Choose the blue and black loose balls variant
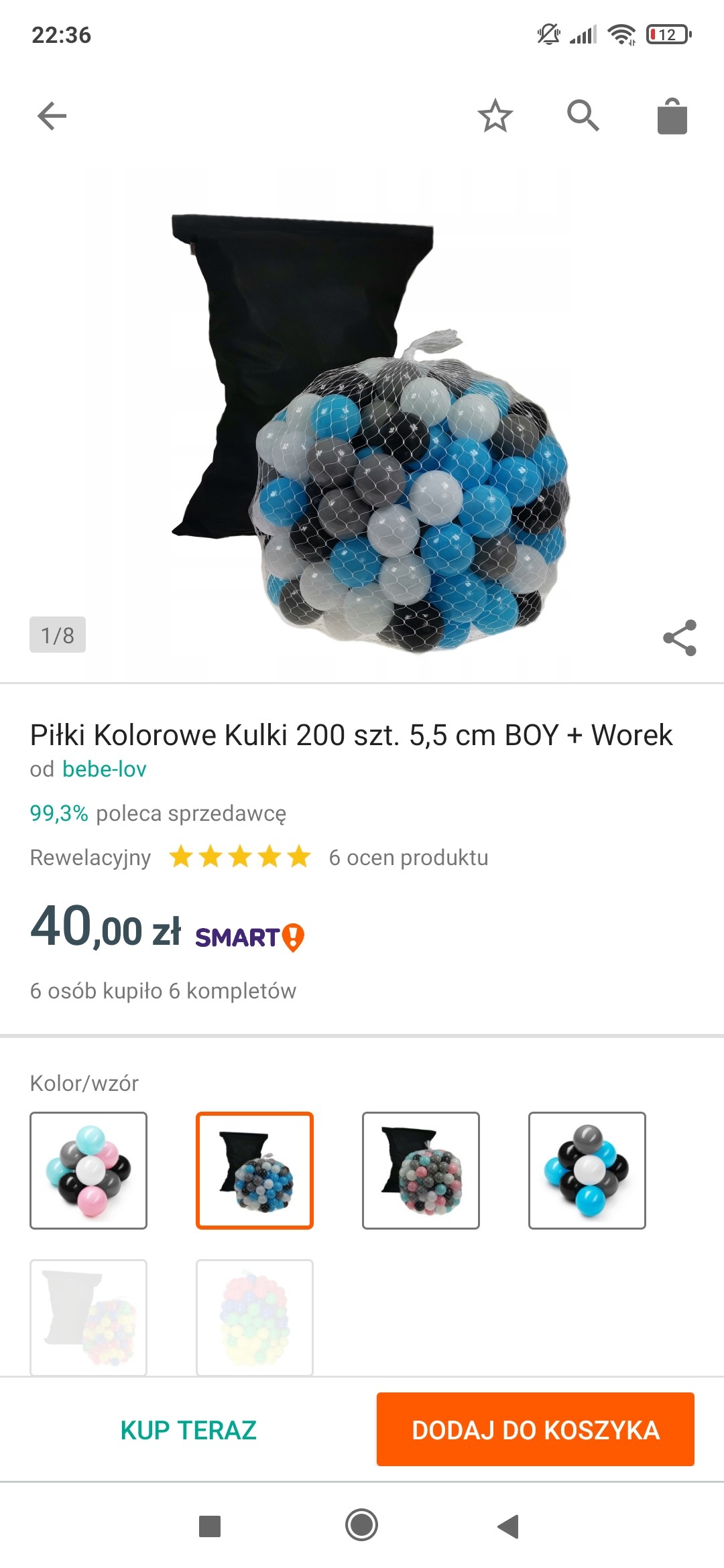The height and width of the screenshot is (1568, 724). pyautogui.click(x=587, y=1170)
